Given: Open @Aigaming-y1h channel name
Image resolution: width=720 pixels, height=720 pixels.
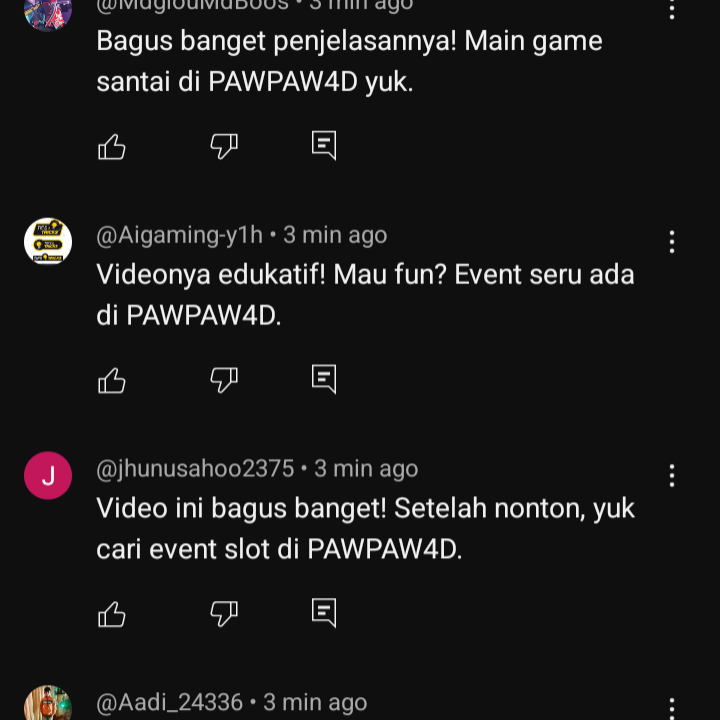Looking at the screenshot, I should click(180, 235).
